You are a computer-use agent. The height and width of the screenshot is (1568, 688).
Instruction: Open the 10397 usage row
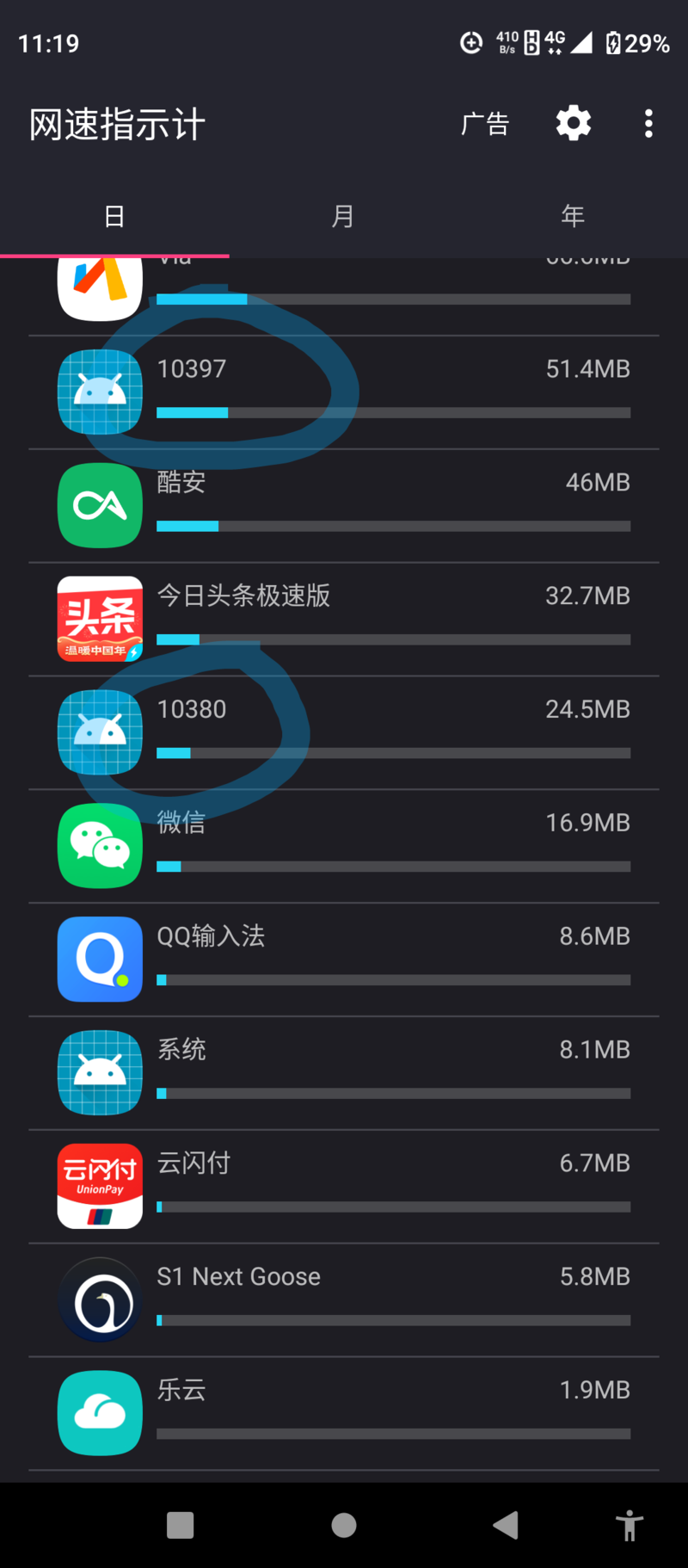(x=344, y=392)
